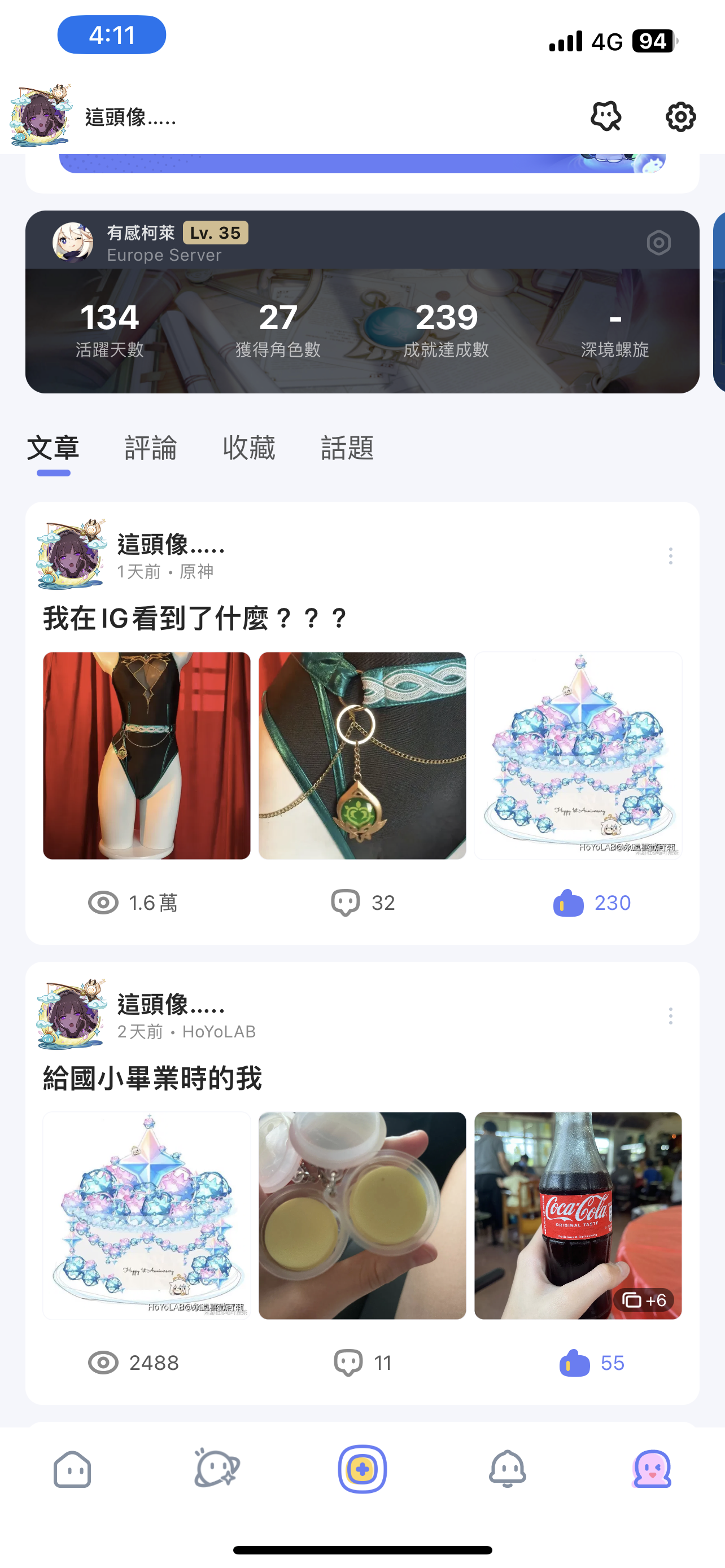Open overflow menu on 給國小畢業時的我 post
Image resolution: width=725 pixels, height=1568 pixels.
tap(670, 1015)
